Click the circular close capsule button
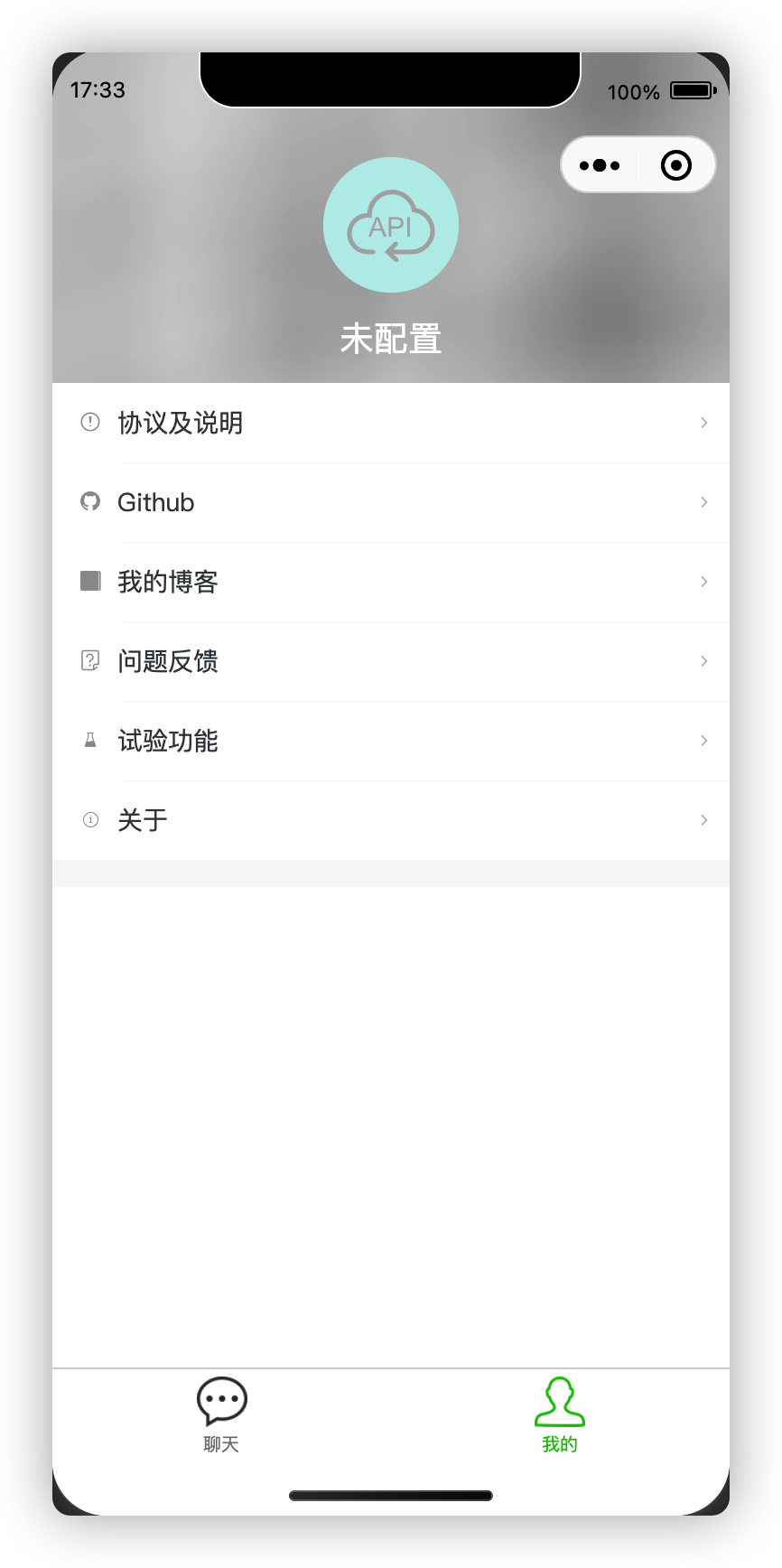Screen dimensions: 782x1568 pyautogui.click(x=675, y=164)
